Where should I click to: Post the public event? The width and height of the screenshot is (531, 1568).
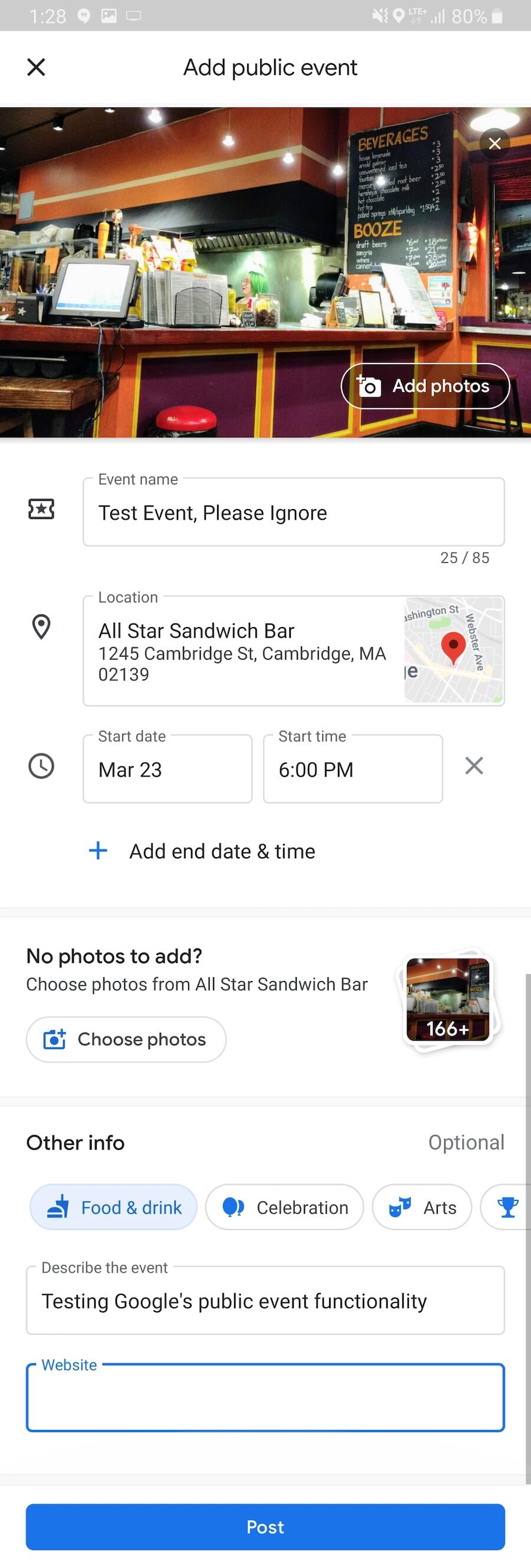tap(265, 1527)
